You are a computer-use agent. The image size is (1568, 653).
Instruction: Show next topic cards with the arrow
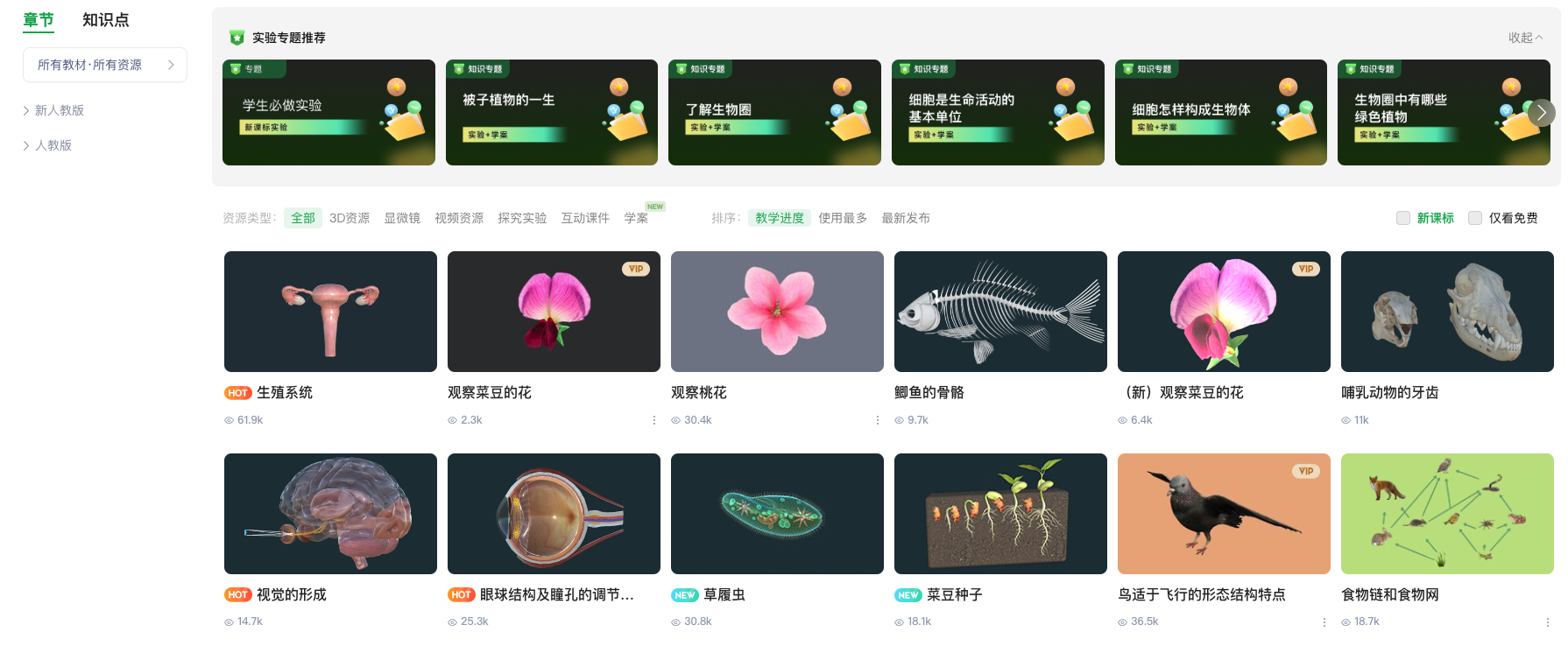click(1541, 112)
